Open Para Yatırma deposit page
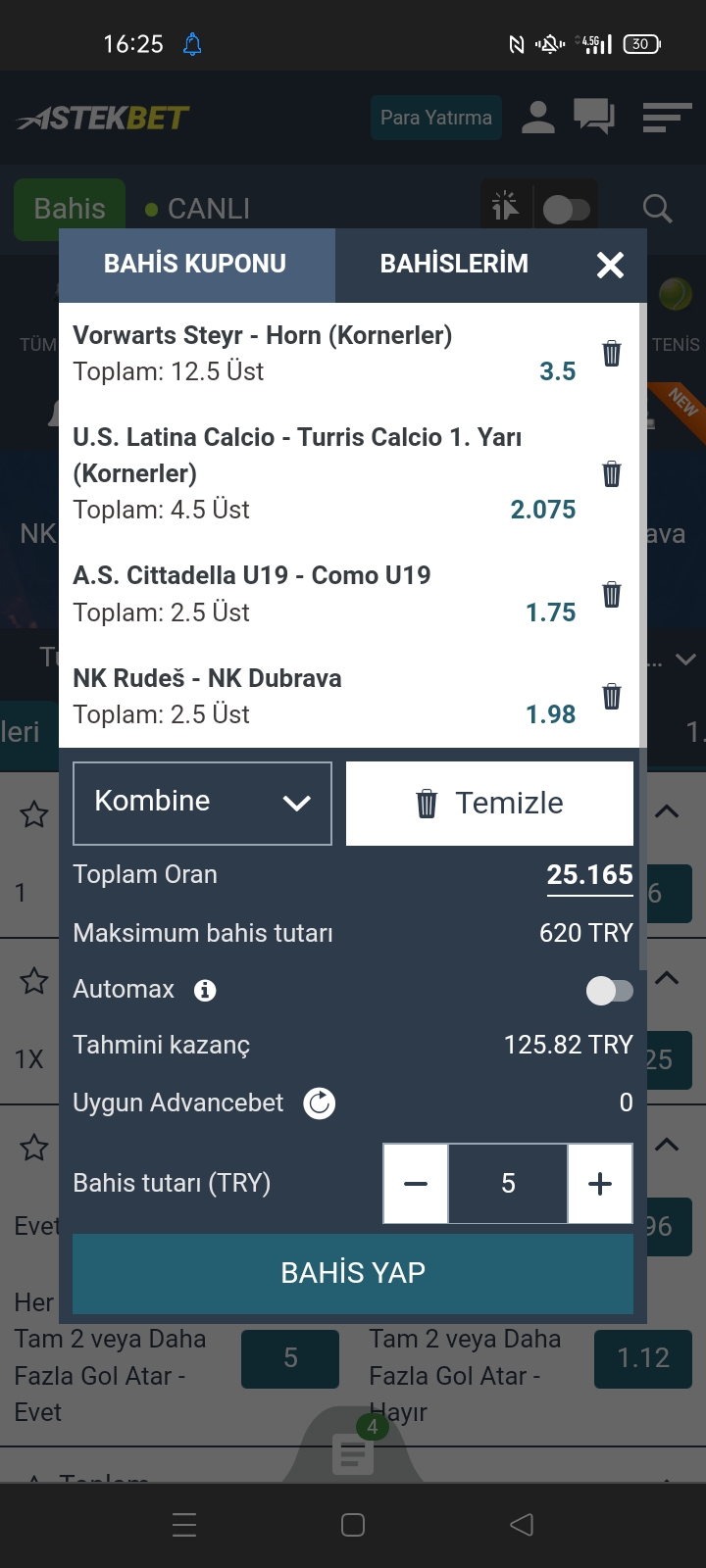The width and height of the screenshot is (706, 1568). click(436, 118)
